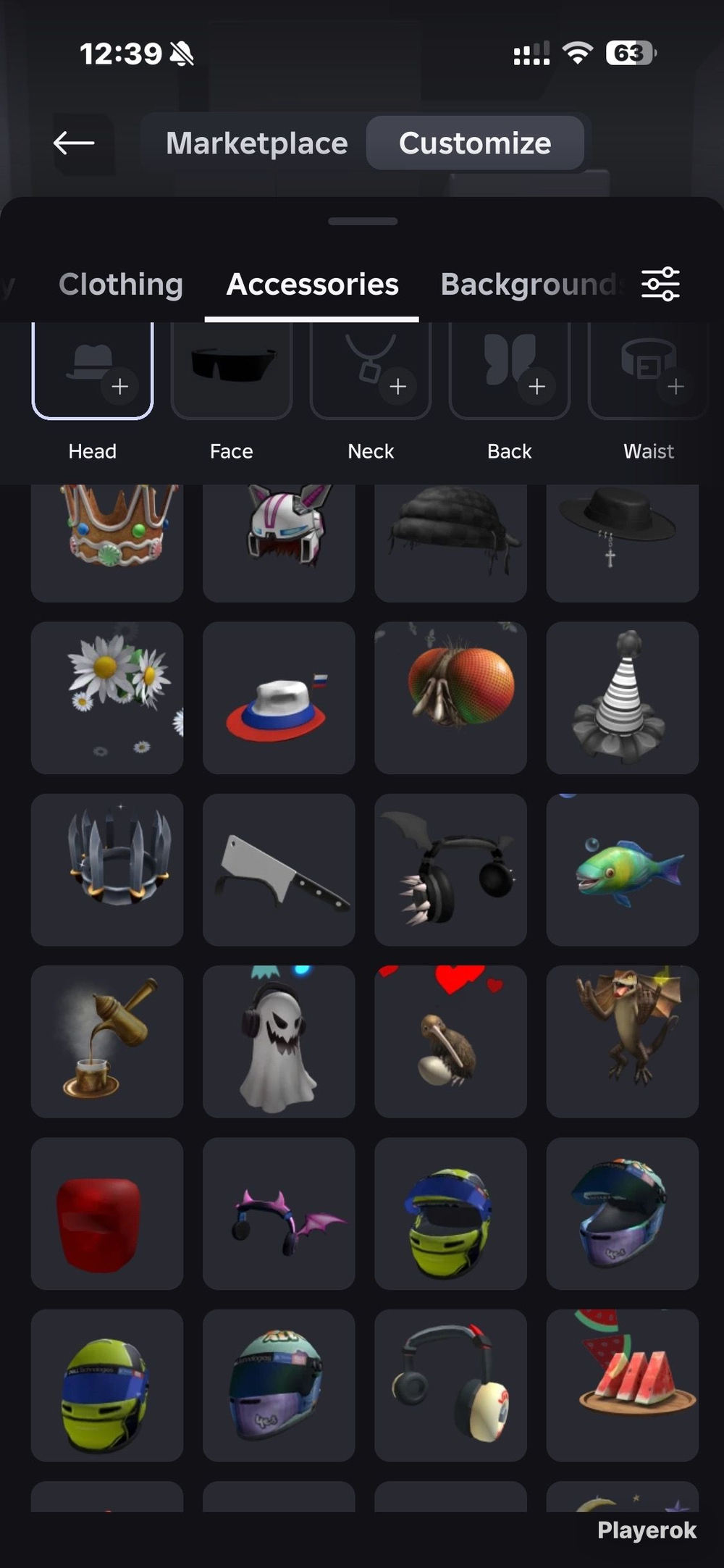
Task: Equip the daisy flowers head accessory
Action: pos(107,697)
